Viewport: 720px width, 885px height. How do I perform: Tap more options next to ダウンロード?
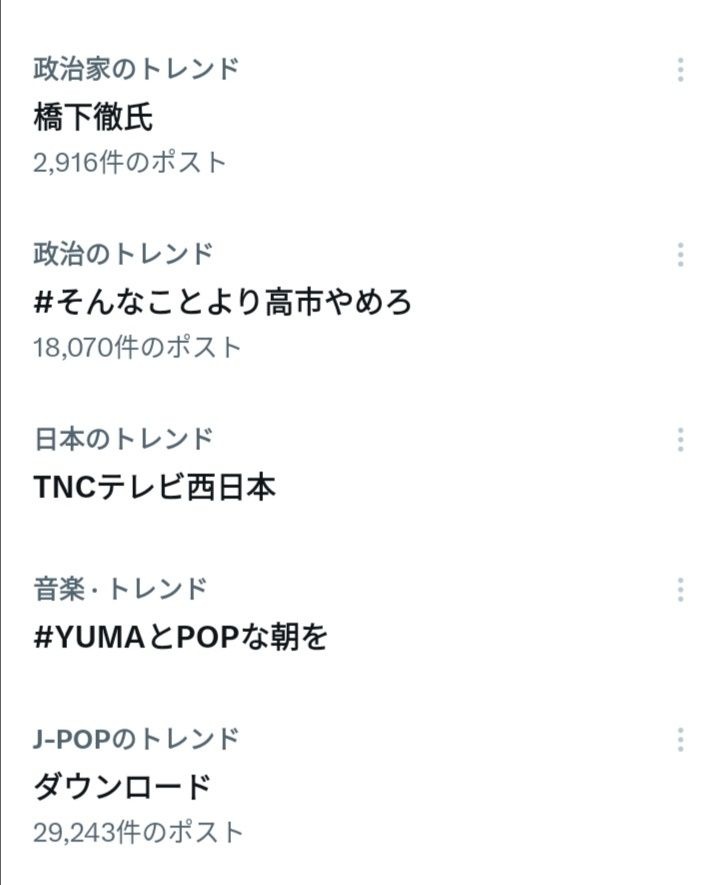pyautogui.click(x=680, y=740)
